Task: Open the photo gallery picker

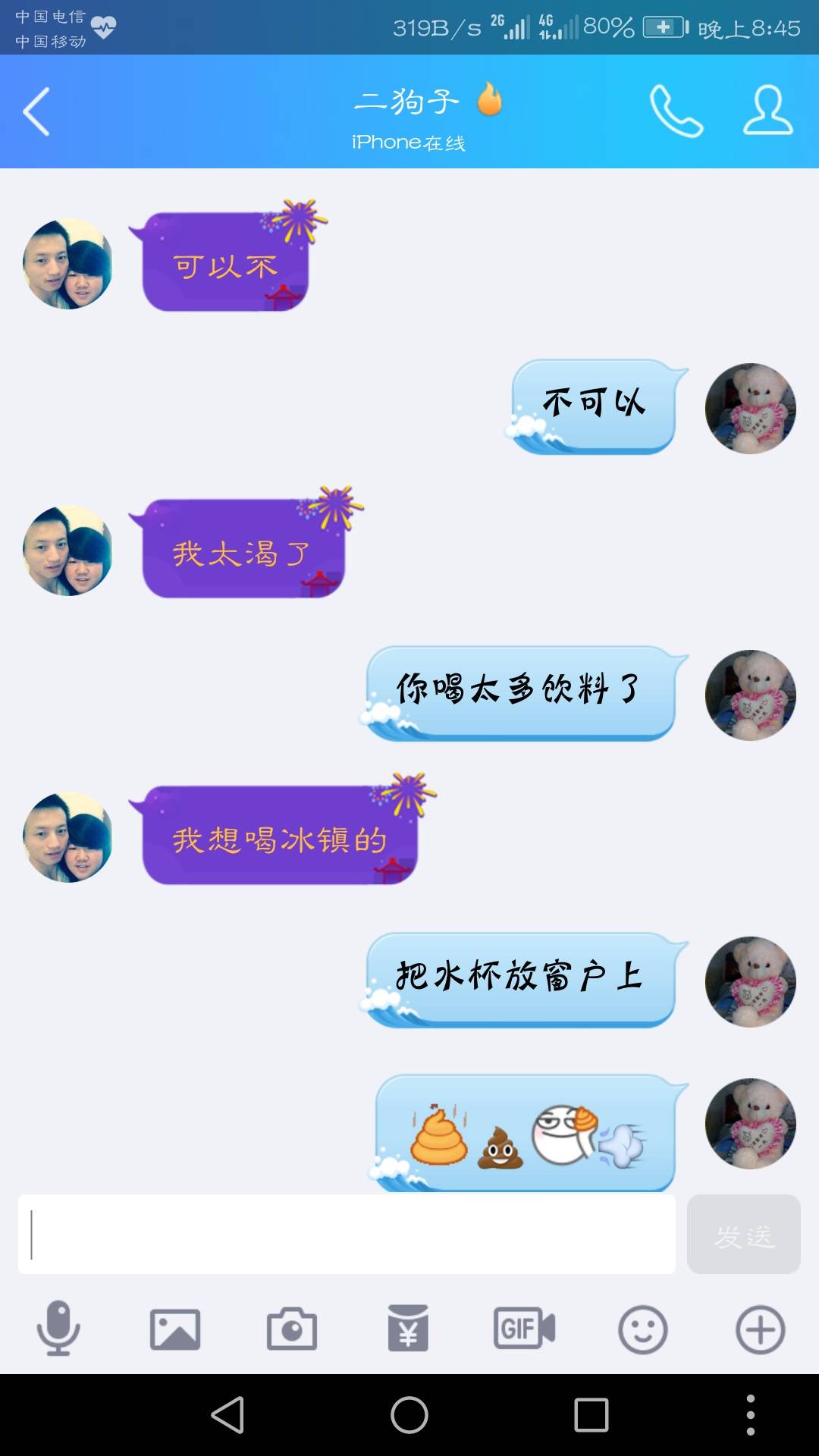Action: (x=175, y=1329)
